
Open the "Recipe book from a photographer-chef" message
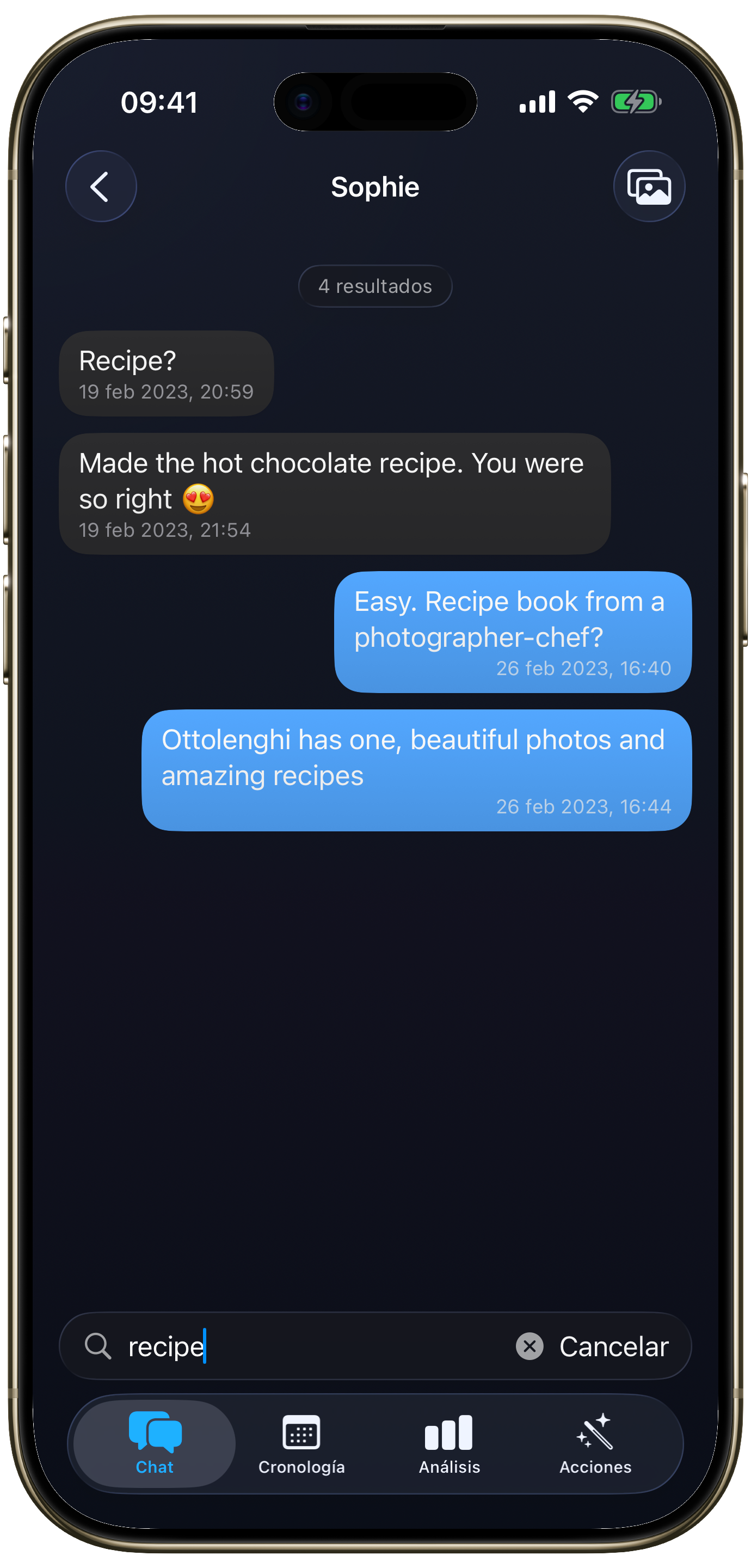513,632
